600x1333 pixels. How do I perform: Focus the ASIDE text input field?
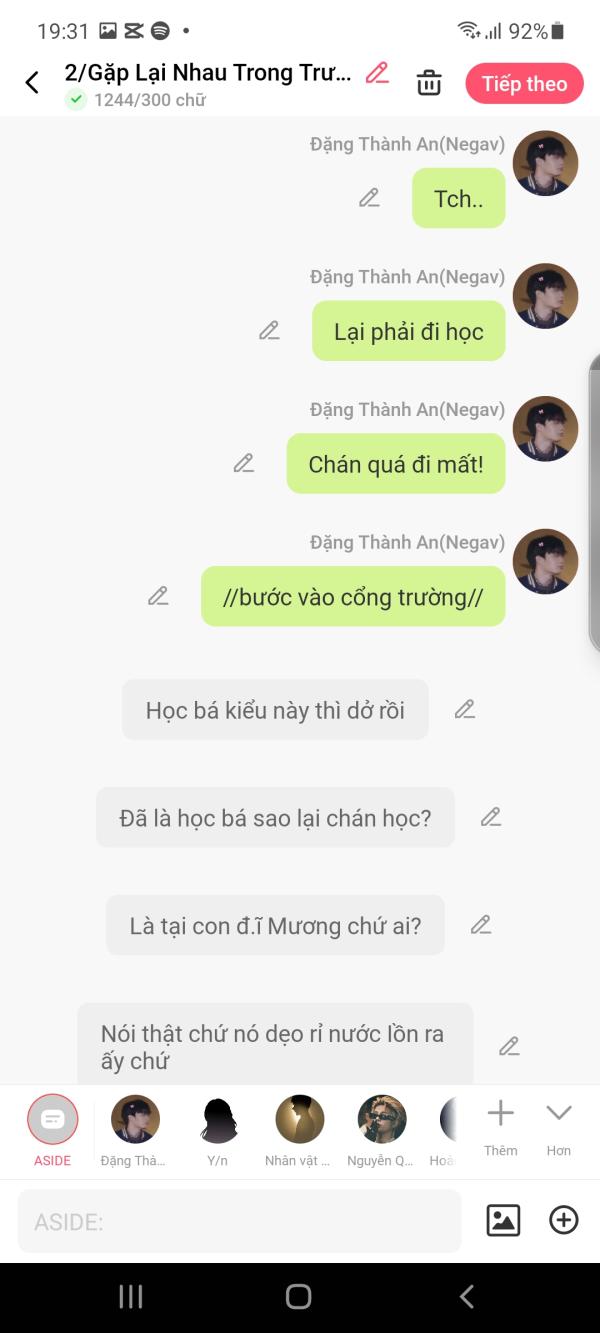[239, 1221]
